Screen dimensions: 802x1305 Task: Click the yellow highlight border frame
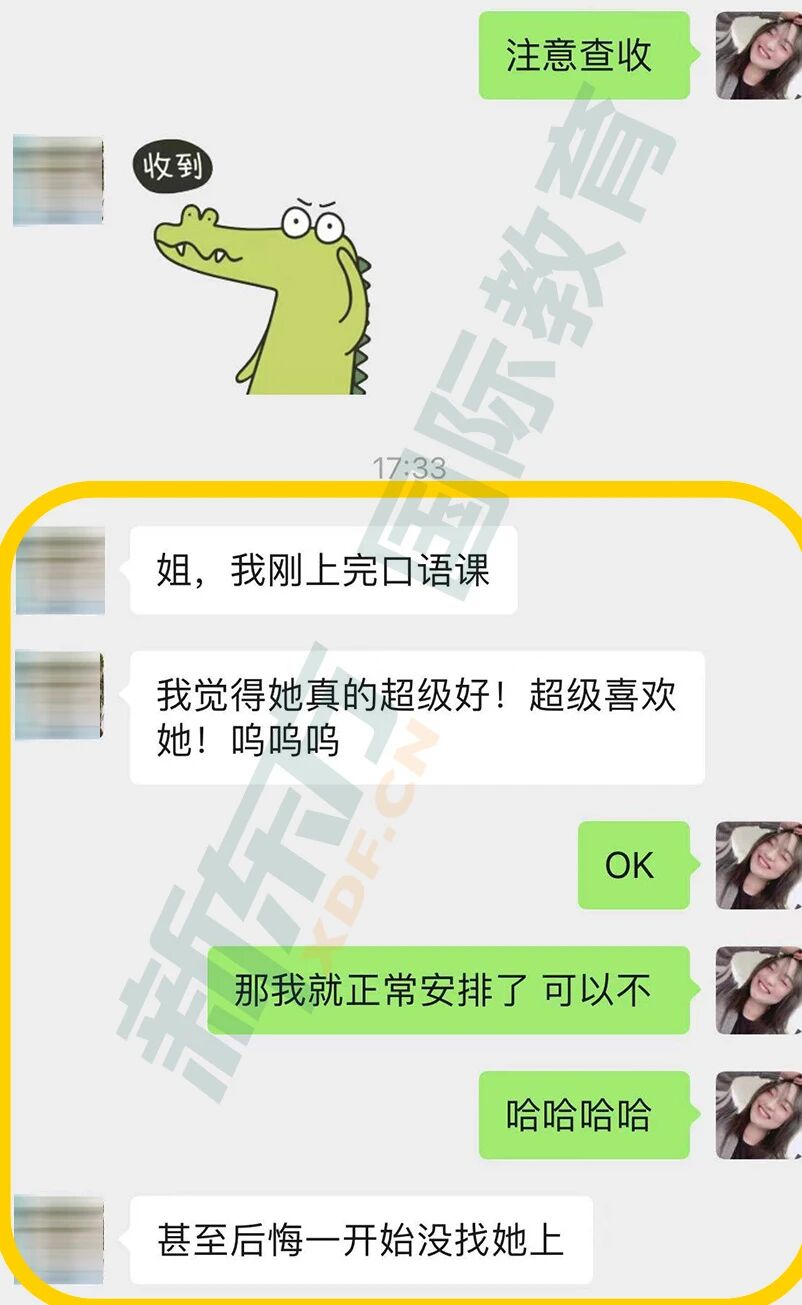click(400, 497)
